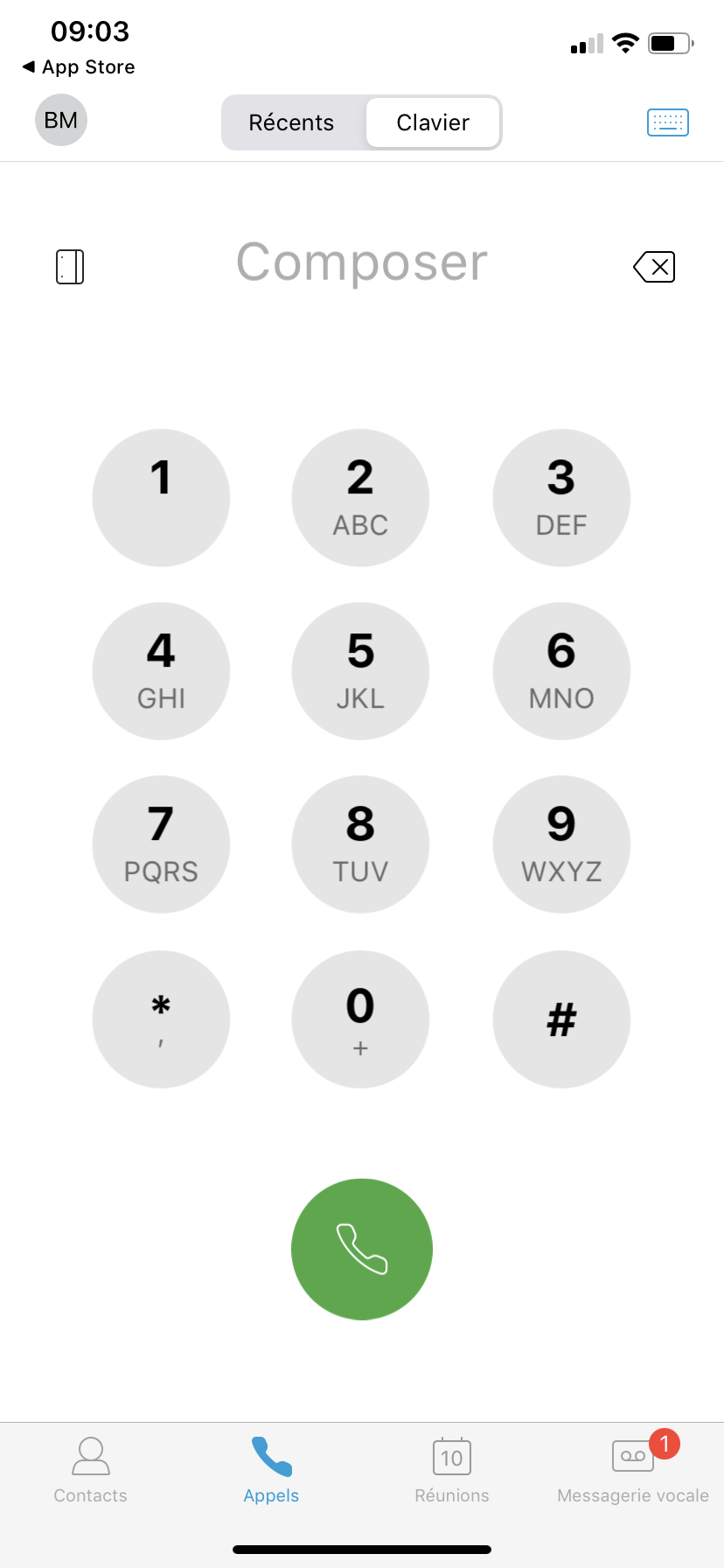
Task: Go to the Contacts tab
Action: point(91,1470)
